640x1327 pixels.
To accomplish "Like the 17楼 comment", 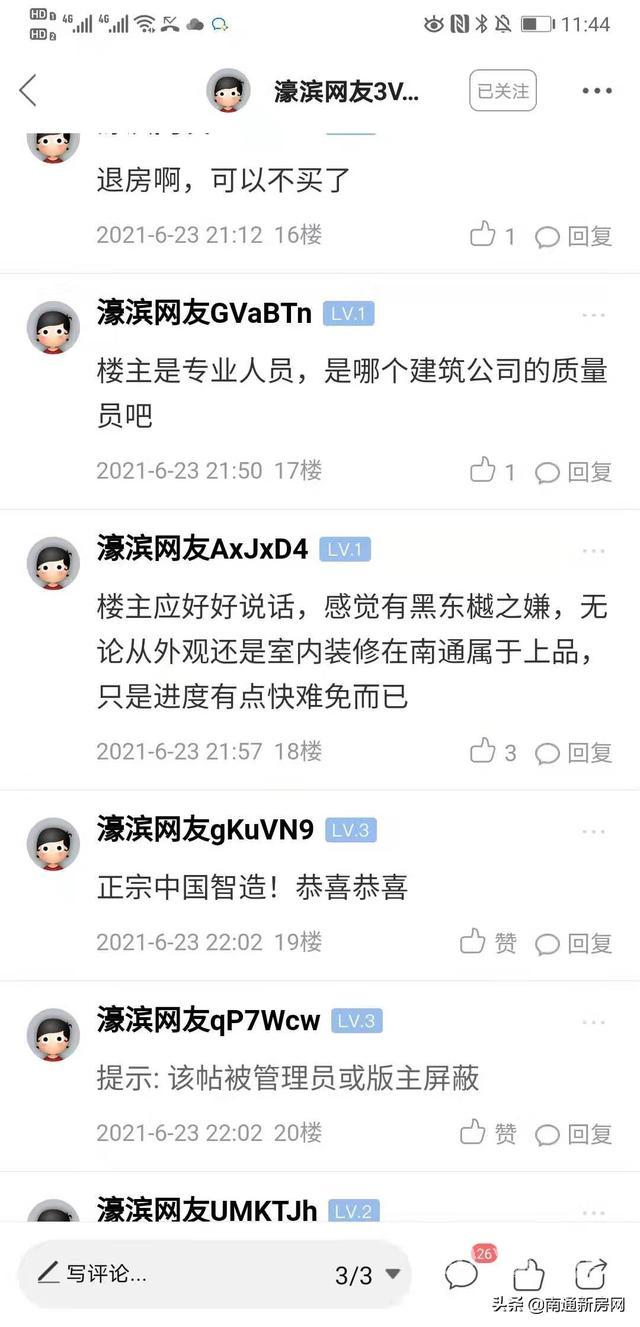I will 492,471.
